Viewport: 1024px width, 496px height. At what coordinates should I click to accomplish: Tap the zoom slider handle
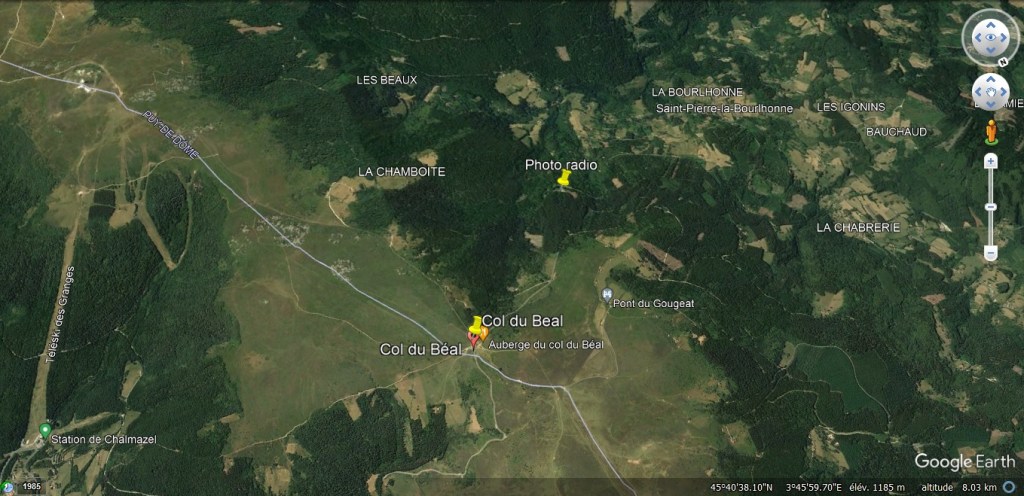[x=991, y=206]
